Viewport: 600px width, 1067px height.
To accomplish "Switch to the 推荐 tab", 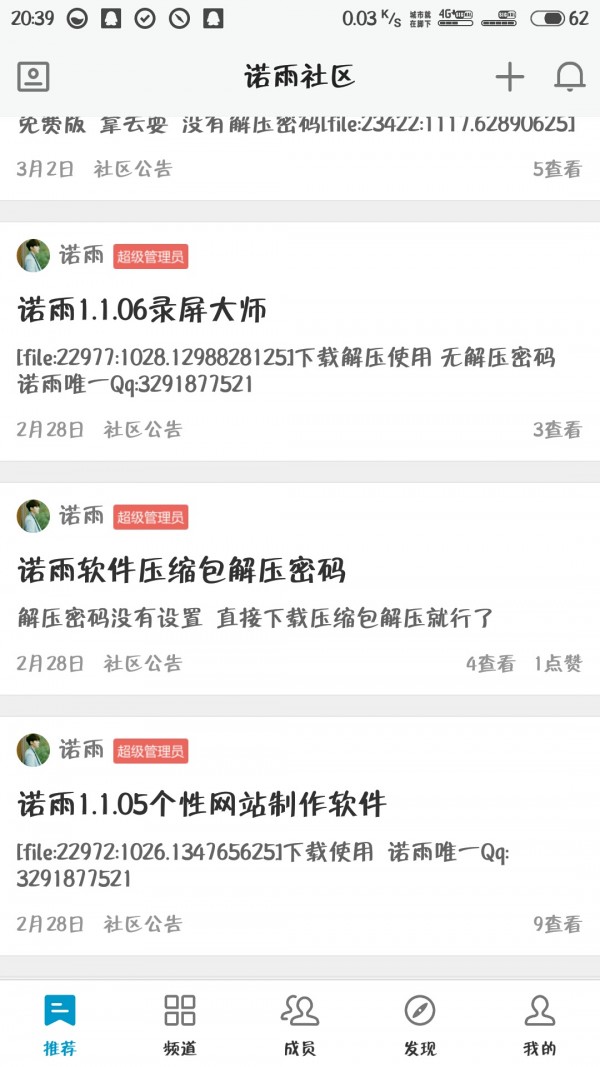I will click(x=60, y=1024).
